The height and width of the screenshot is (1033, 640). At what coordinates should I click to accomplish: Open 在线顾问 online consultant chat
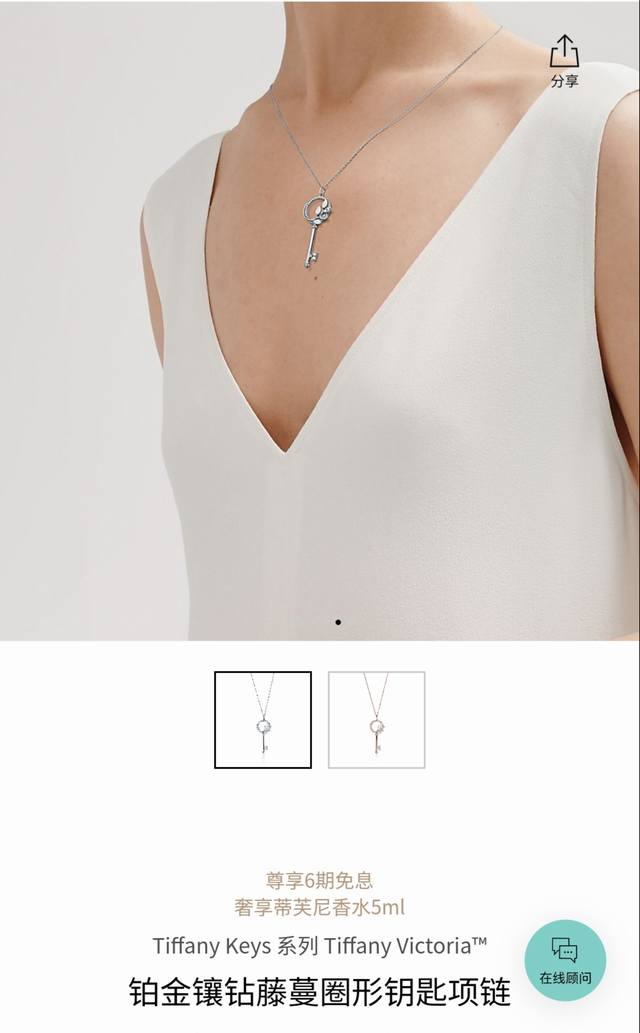pyautogui.click(x=565, y=959)
